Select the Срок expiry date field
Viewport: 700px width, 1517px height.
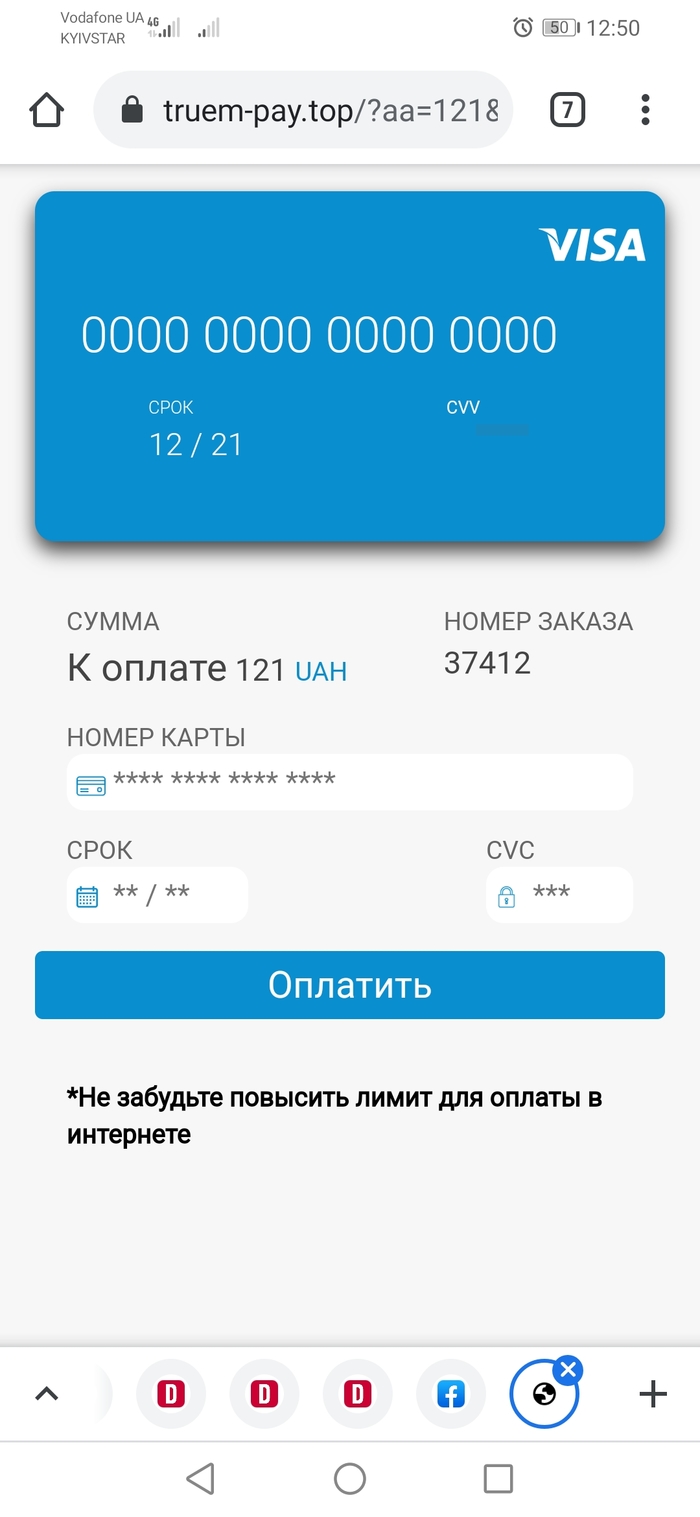[x=157, y=895]
